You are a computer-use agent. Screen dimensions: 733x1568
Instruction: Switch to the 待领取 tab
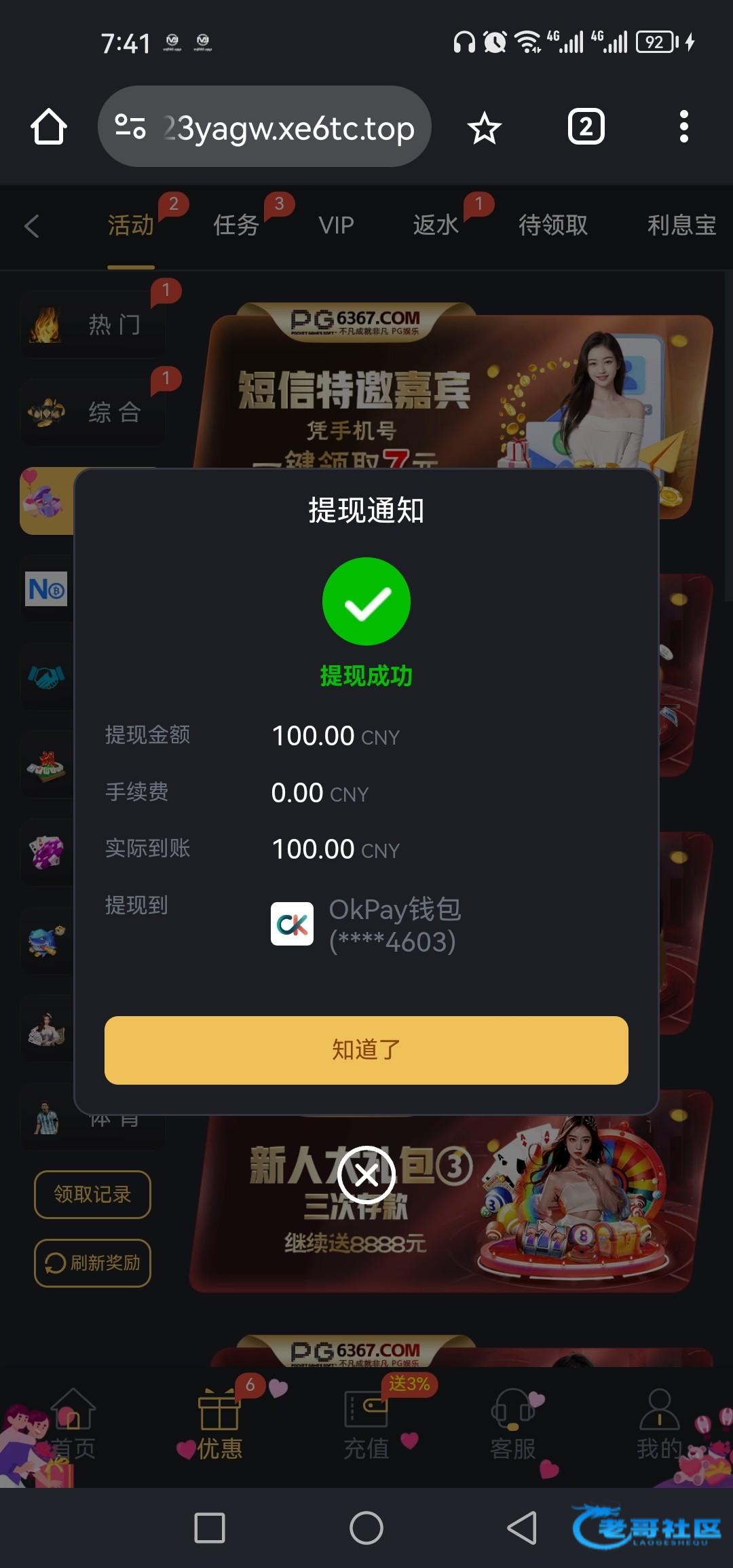tap(552, 225)
